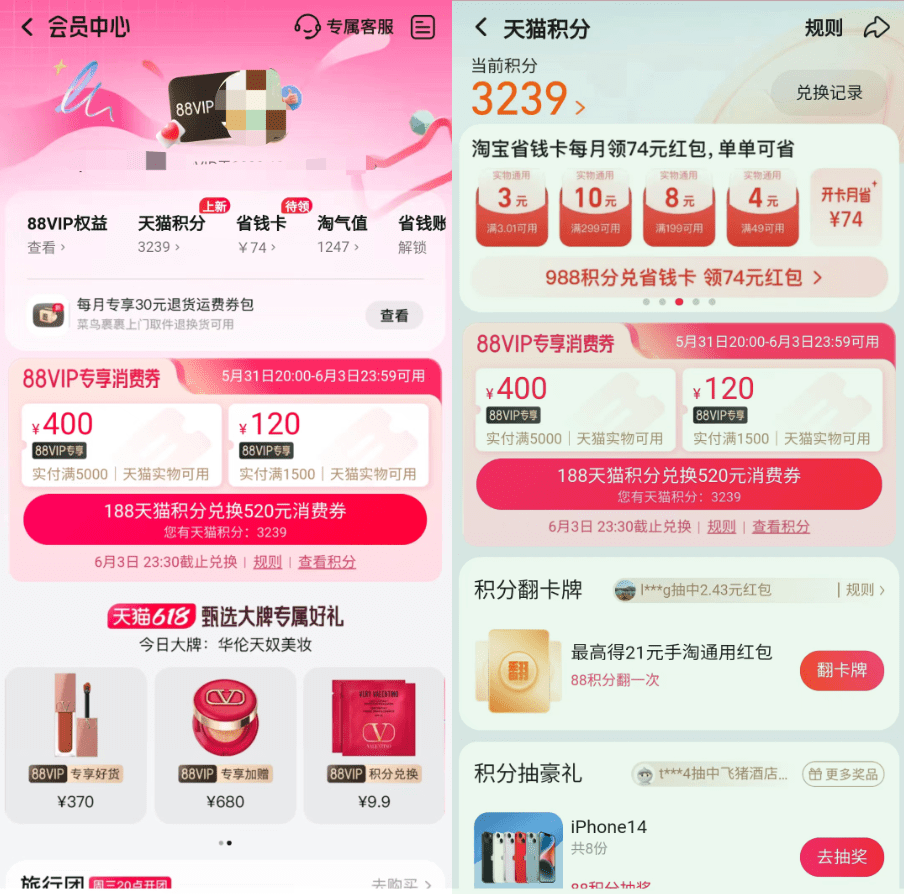This screenshot has height=894, width=904.
Task: Open 省钱卡 ¥74 entry
Action: pyautogui.click(x=261, y=234)
